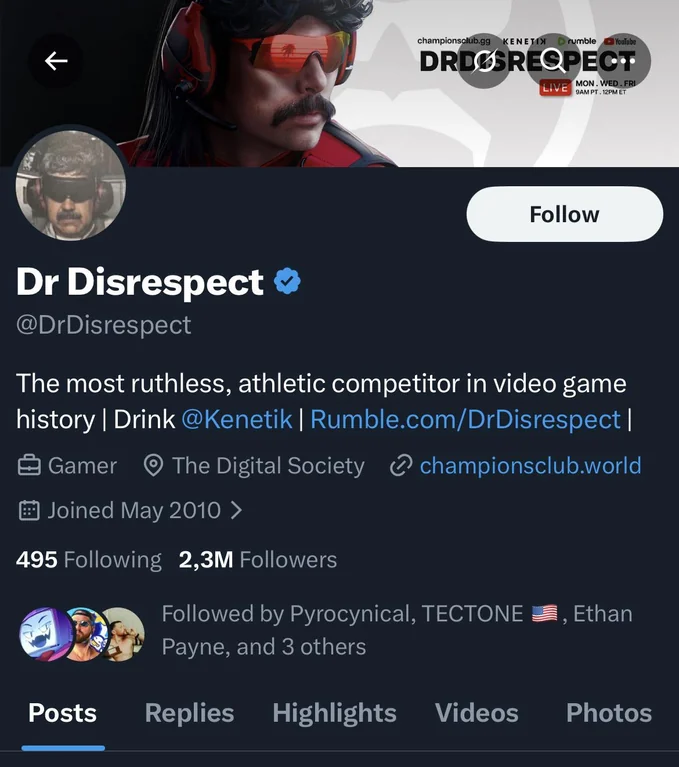Image resolution: width=679 pixels, height=767 pixels.
Task: Open the @Kenetik mention in the bio
Action: click(x=237, y=419)
